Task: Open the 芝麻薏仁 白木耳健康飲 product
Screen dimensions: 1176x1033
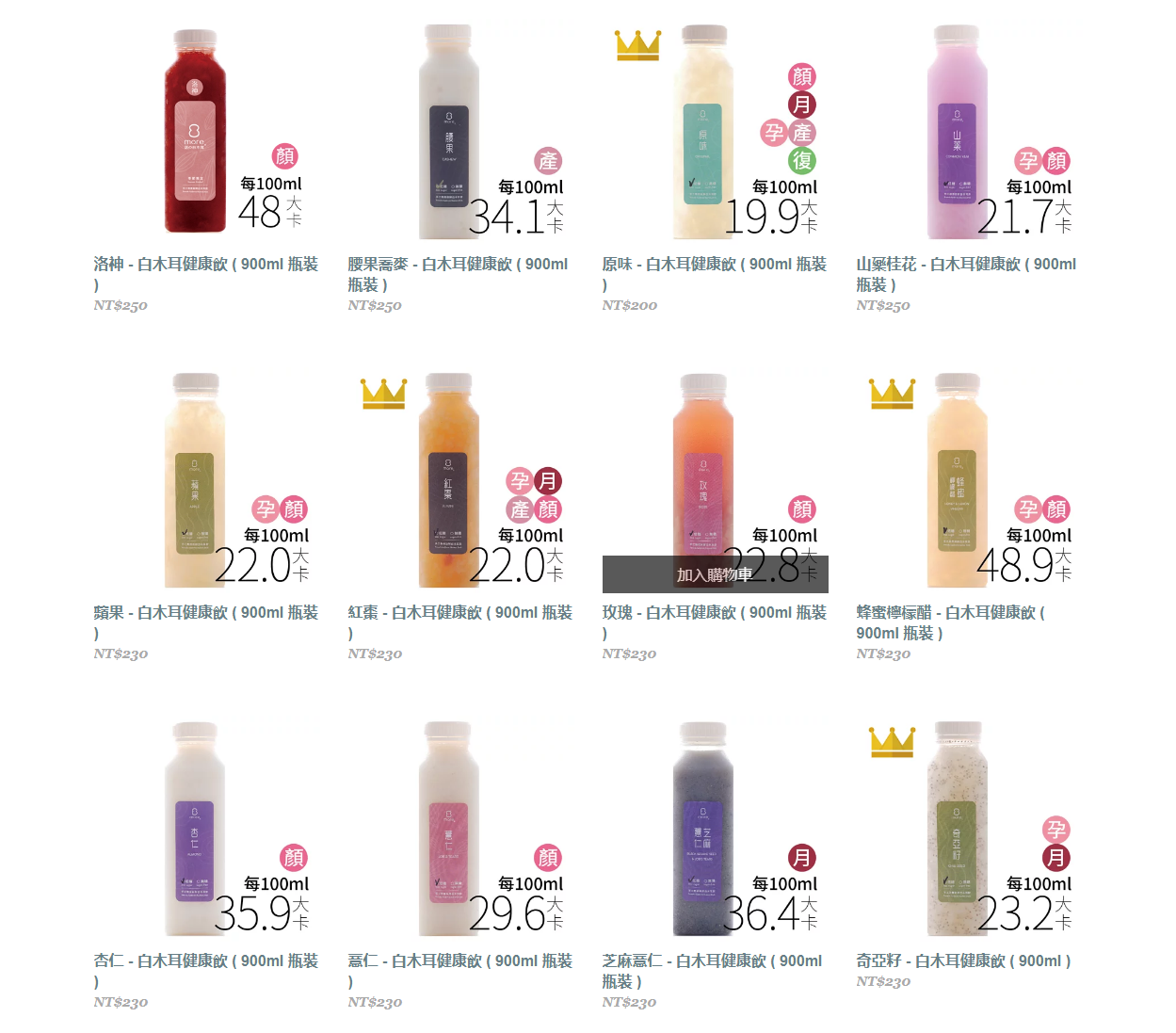Action: (712, 961)
